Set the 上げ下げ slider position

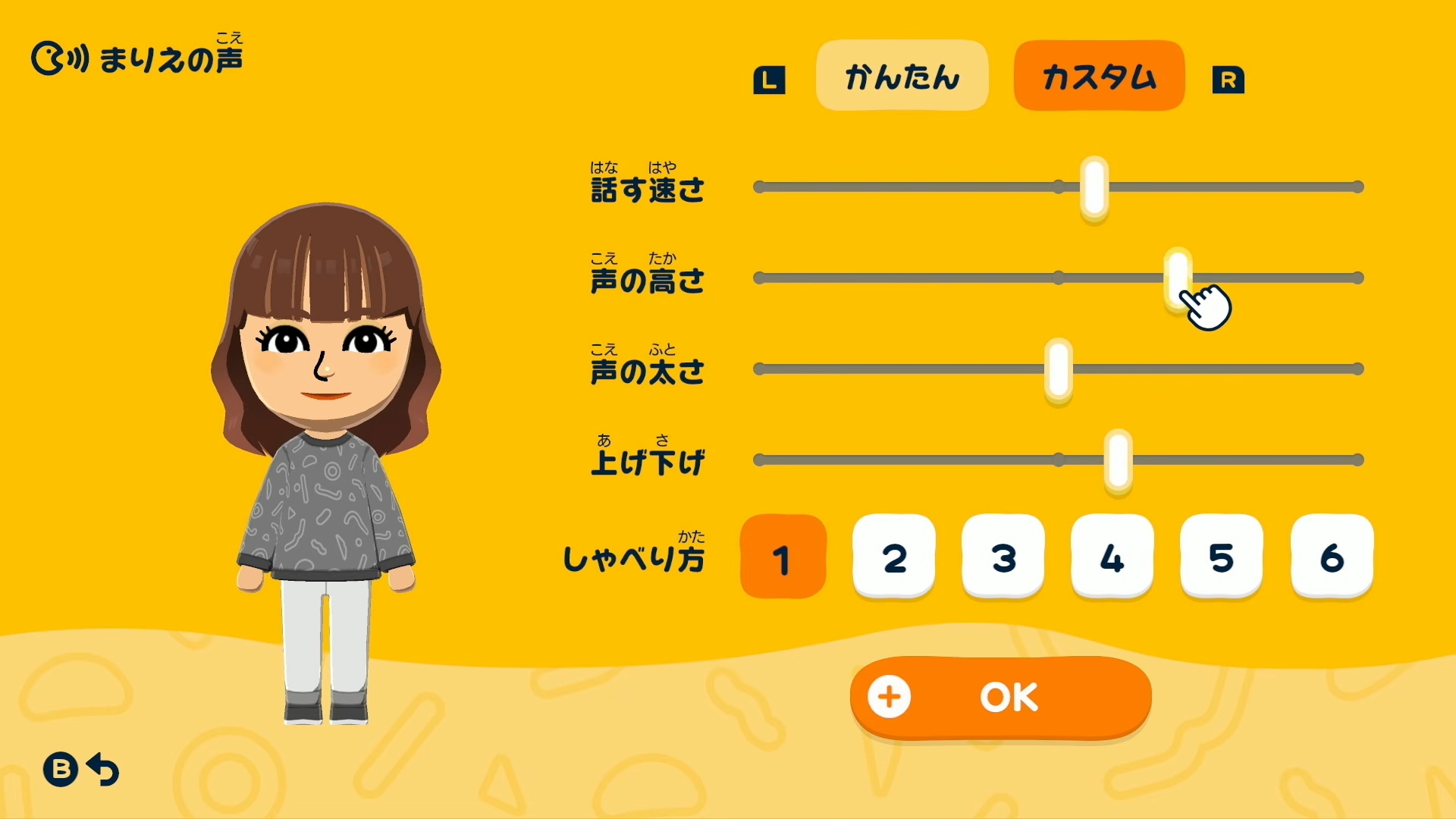pos(1118,460)
